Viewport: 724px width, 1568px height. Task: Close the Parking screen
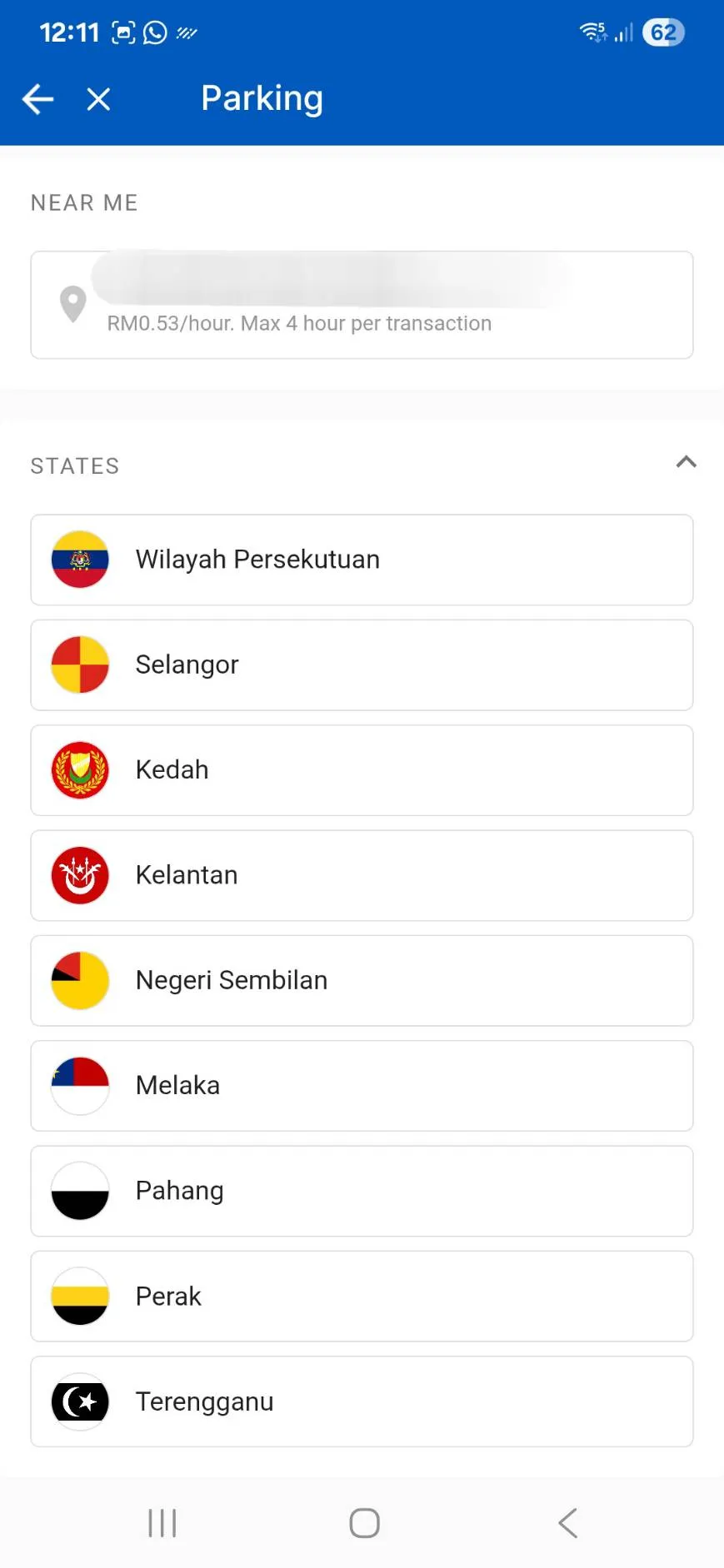point(98,99)
